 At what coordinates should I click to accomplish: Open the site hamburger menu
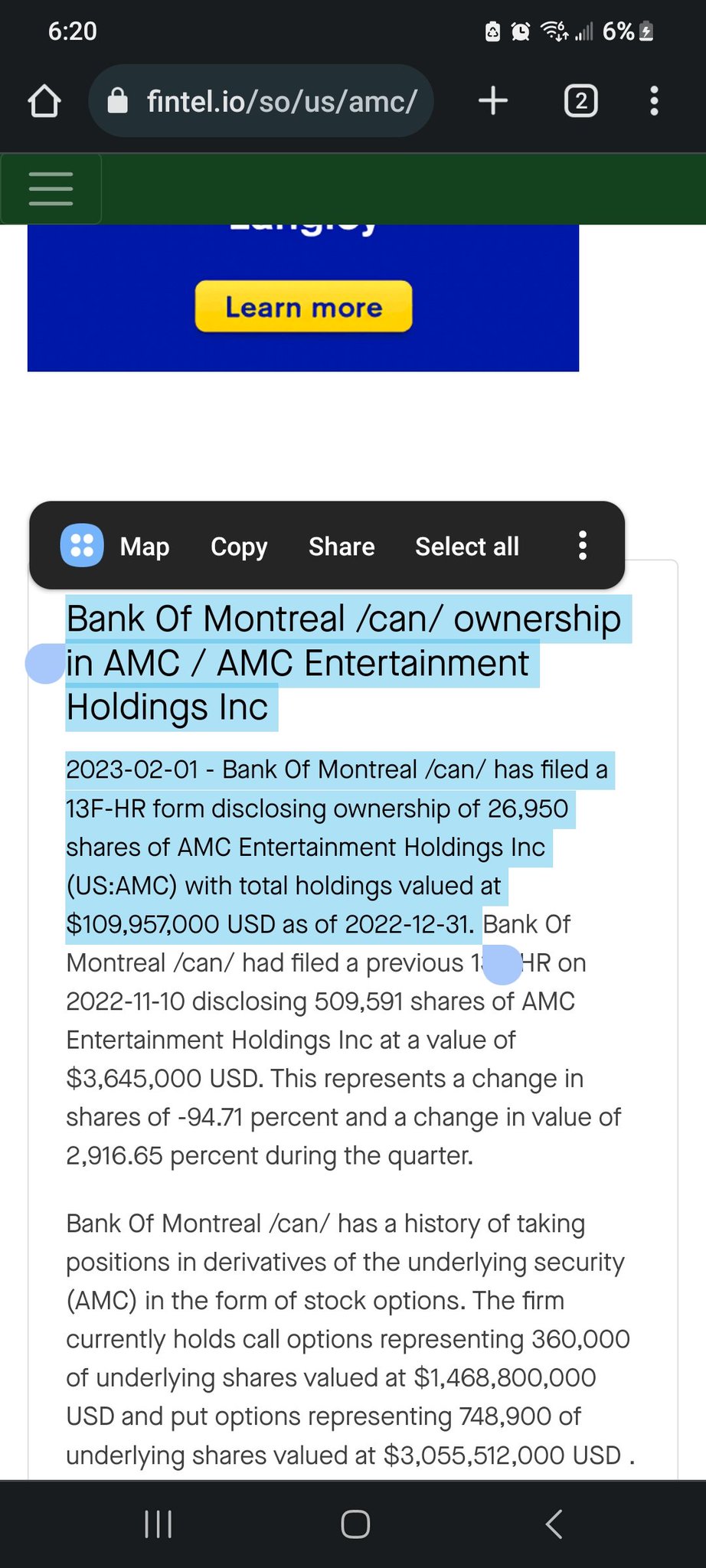pos(51,188)
